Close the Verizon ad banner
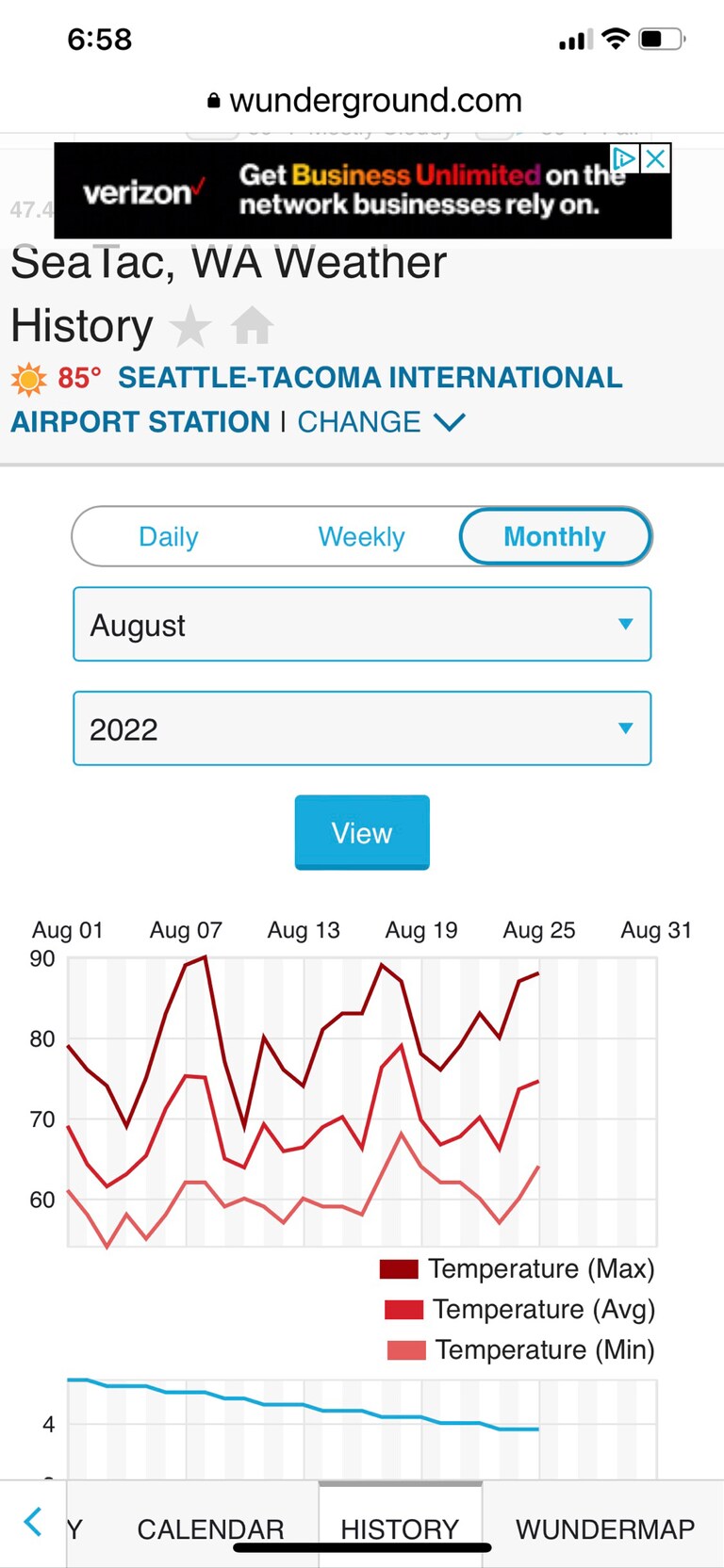 656,158
